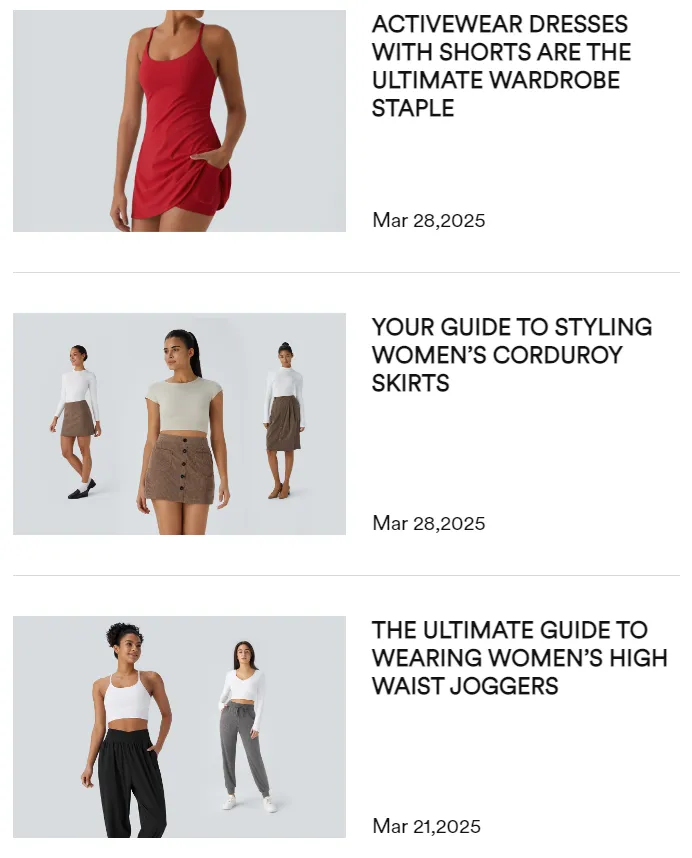Screen dimensions: 692x858
Task: Open the women's high waist joggers guide
Action: pos(519,658)
